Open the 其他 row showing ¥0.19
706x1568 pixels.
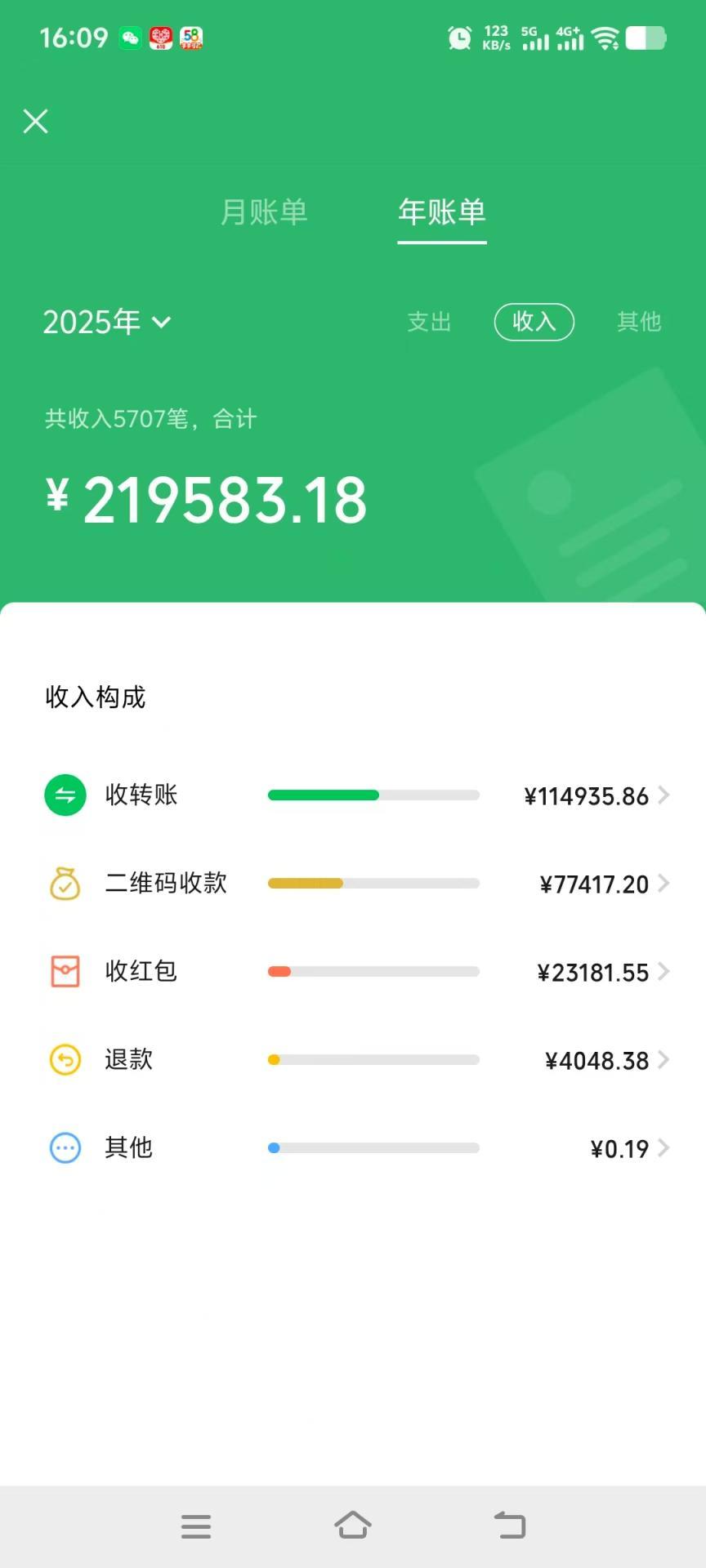(356, 1148)
